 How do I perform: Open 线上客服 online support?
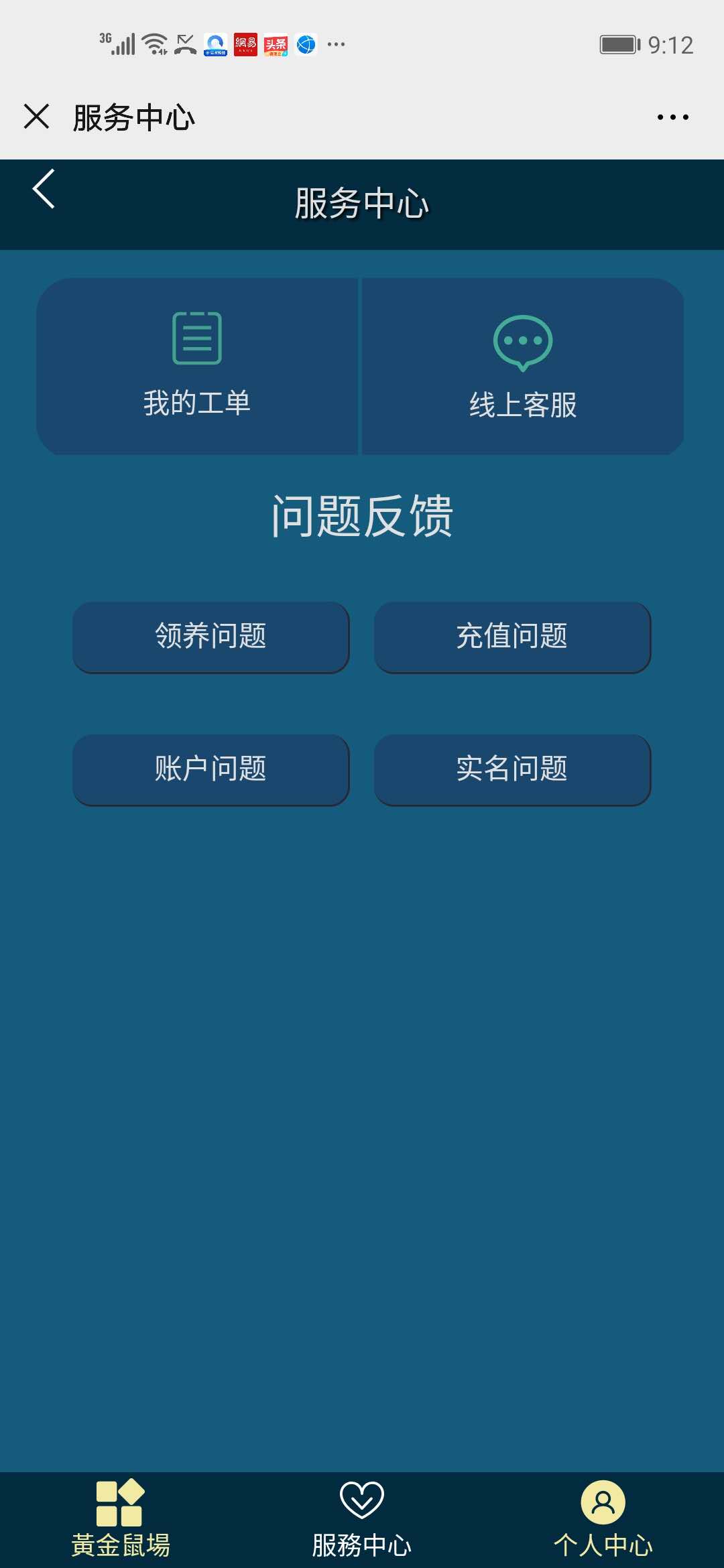click(523, 367)
